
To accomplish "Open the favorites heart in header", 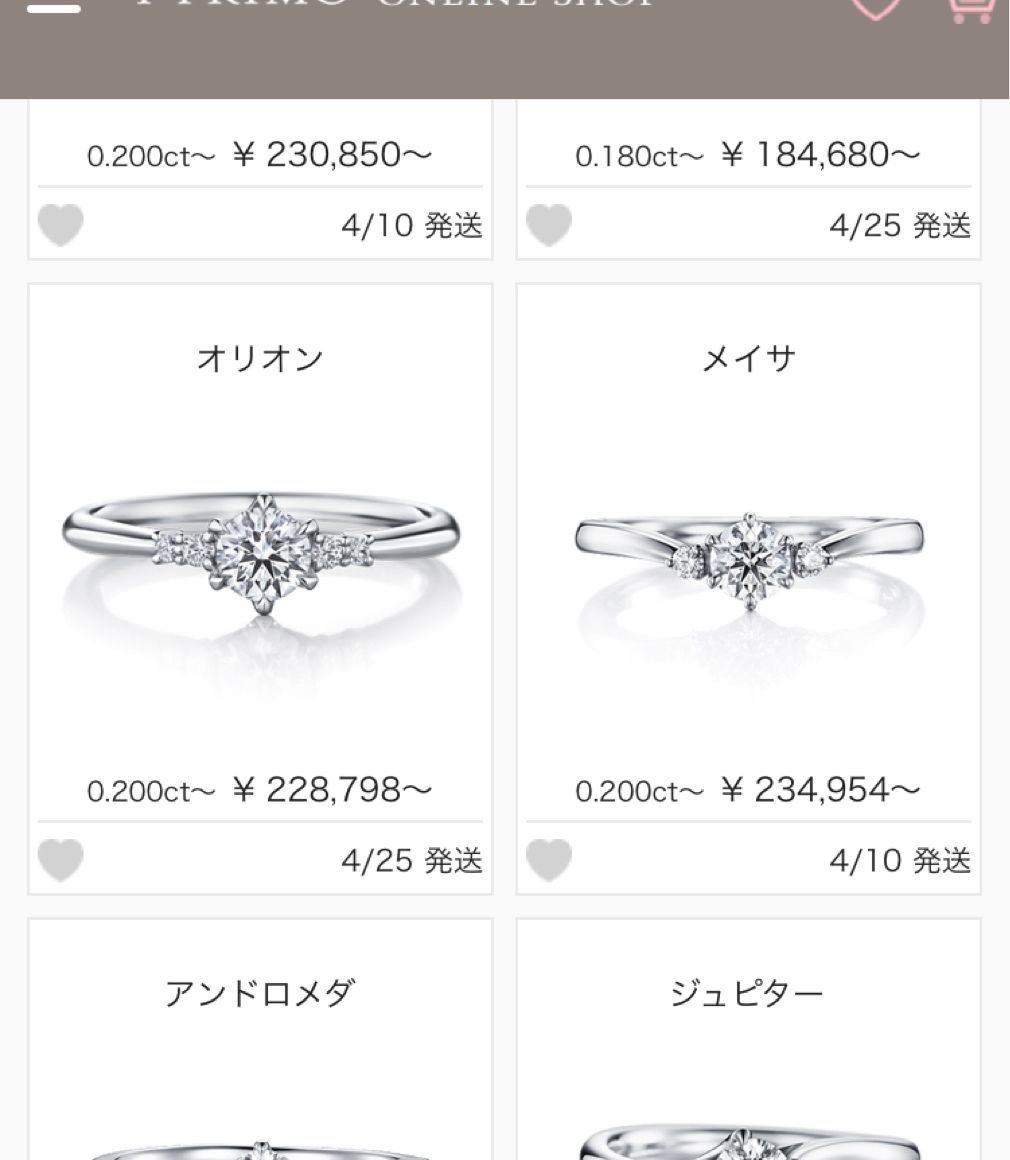I will tap(876, 8).
